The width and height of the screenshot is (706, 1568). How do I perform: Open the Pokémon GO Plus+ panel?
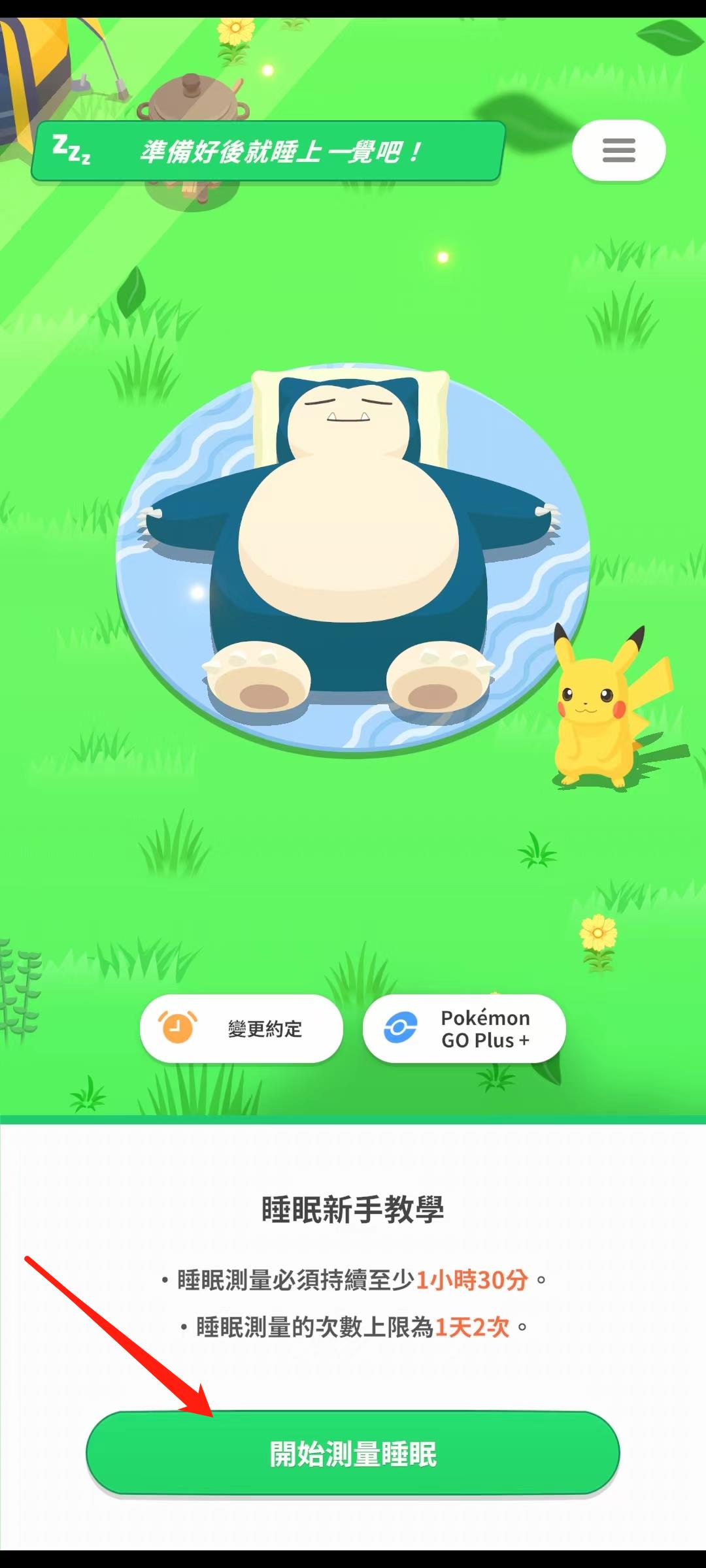pos(464,1028)
